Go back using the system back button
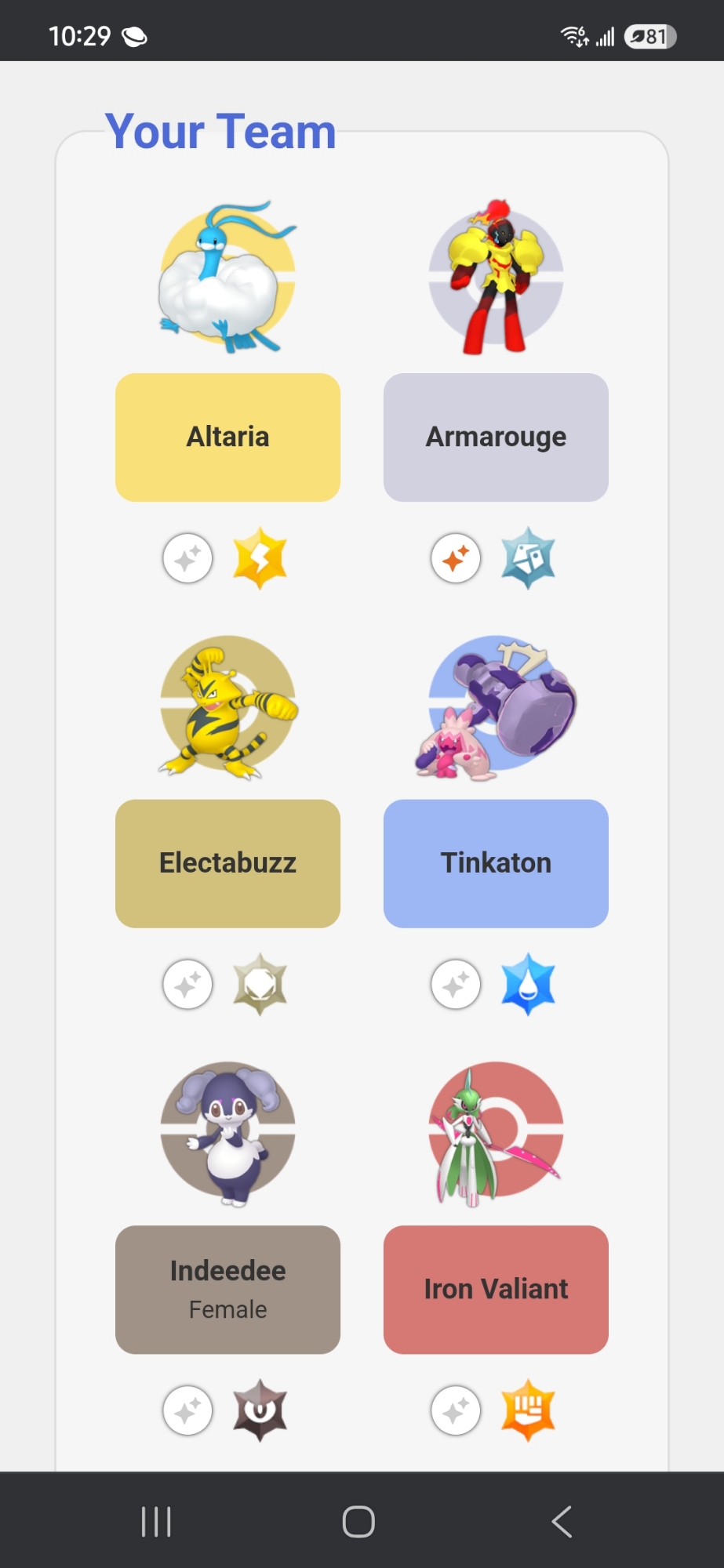 point(562,1522)
